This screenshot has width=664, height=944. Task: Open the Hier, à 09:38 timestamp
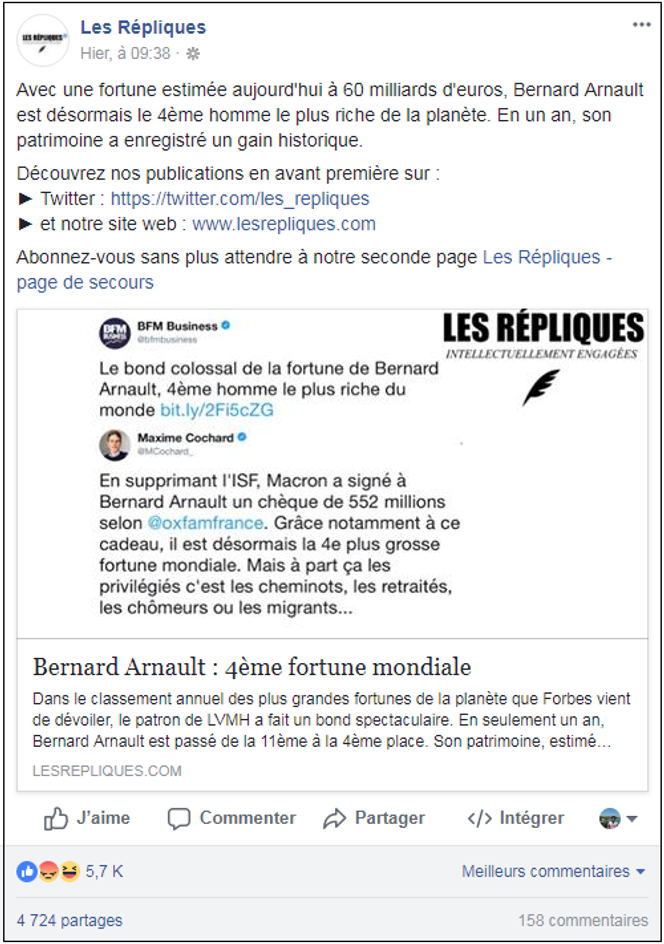pos(125,52)
